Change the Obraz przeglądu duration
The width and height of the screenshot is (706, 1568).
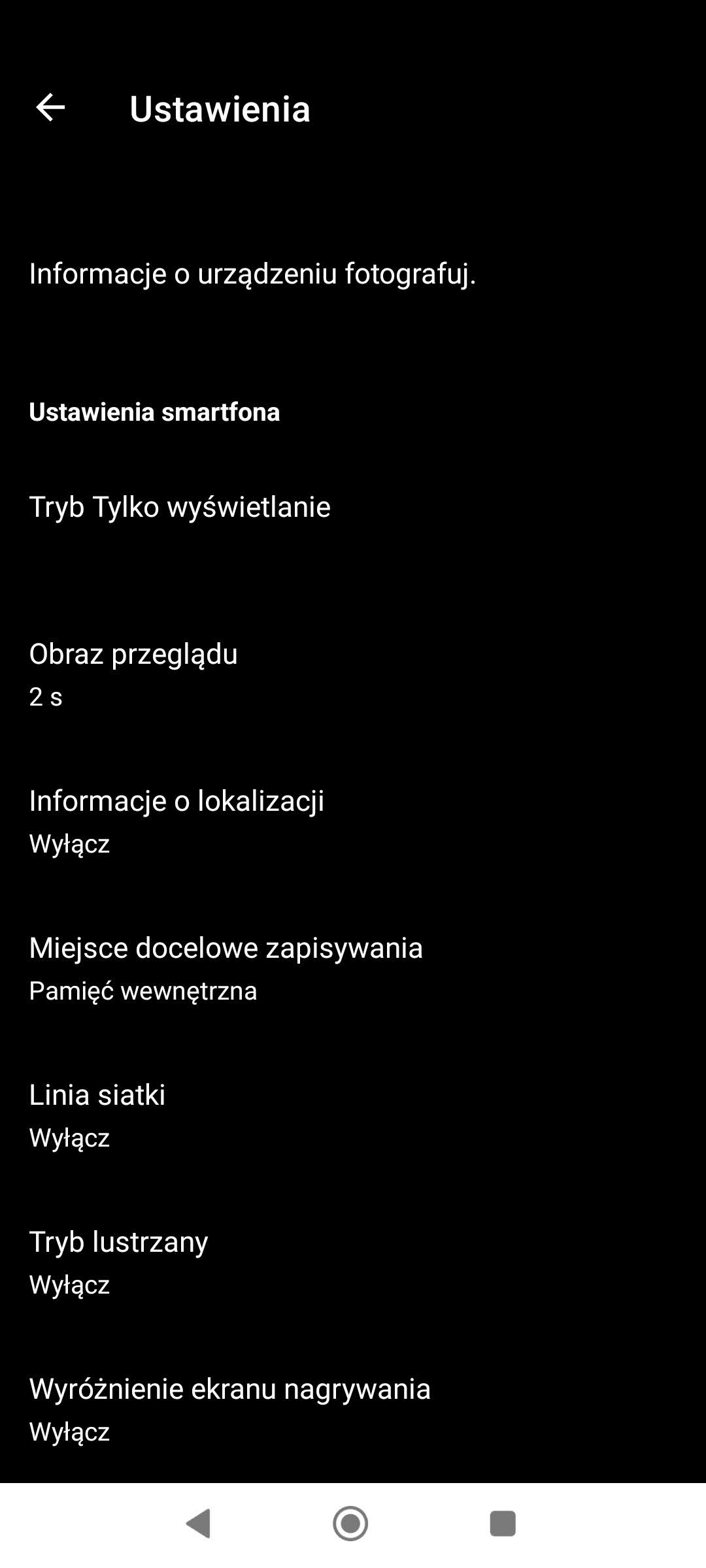pyautogui.click(x=353, y=674)
